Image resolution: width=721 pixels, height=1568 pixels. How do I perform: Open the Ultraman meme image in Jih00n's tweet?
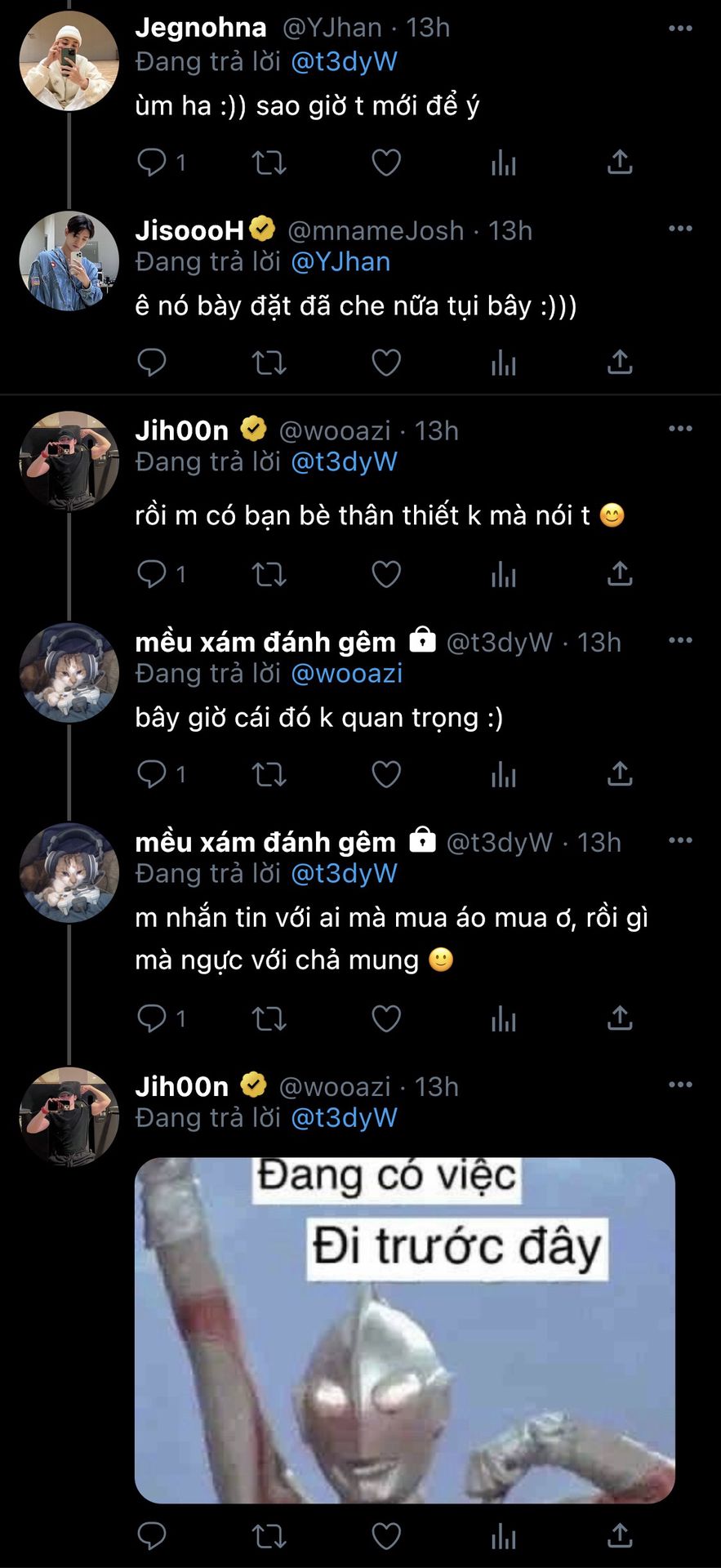404,1330
